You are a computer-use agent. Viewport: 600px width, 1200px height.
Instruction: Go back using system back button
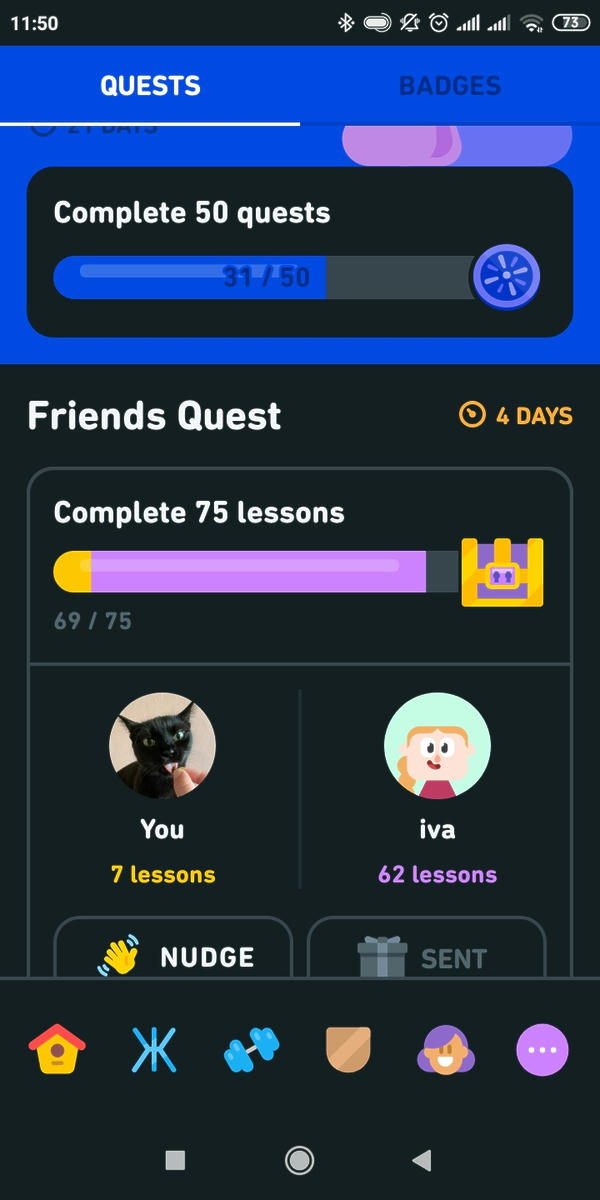click(x=422, y=1160)
